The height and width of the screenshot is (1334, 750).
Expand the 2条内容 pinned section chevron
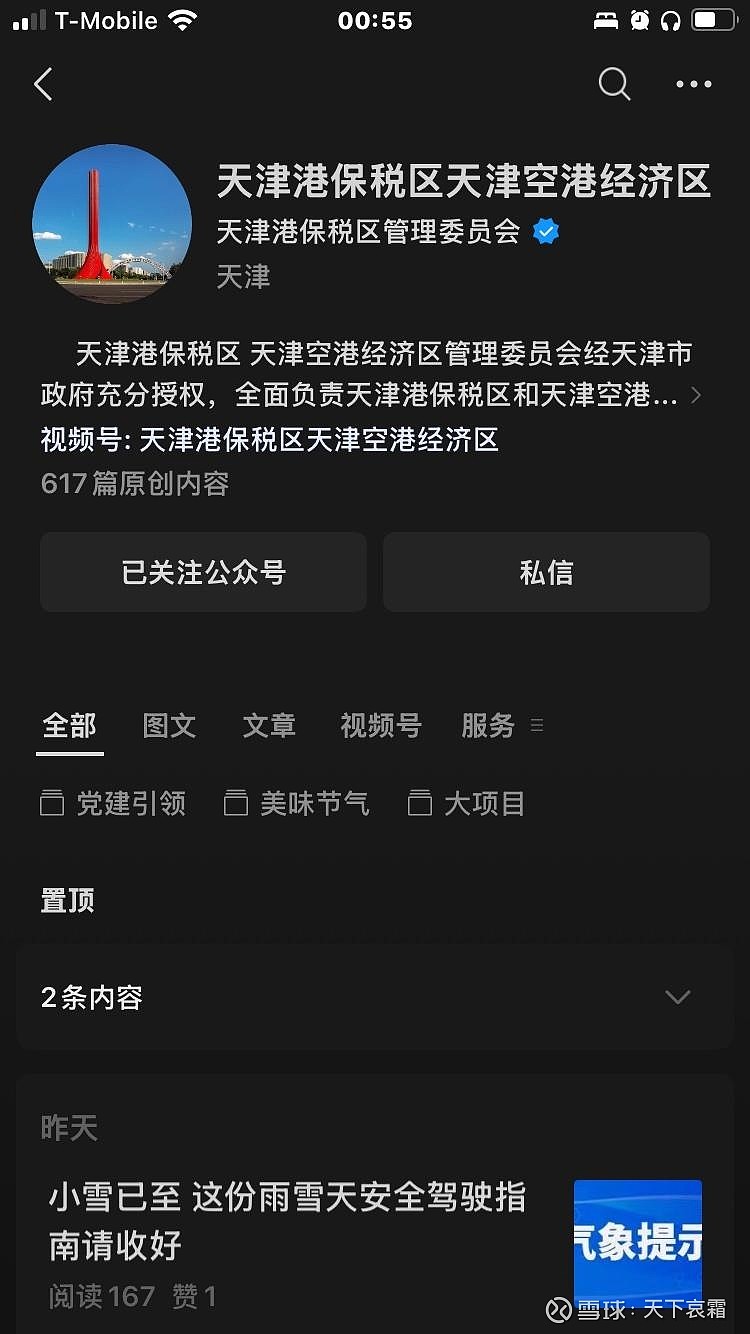coord(678,997)
